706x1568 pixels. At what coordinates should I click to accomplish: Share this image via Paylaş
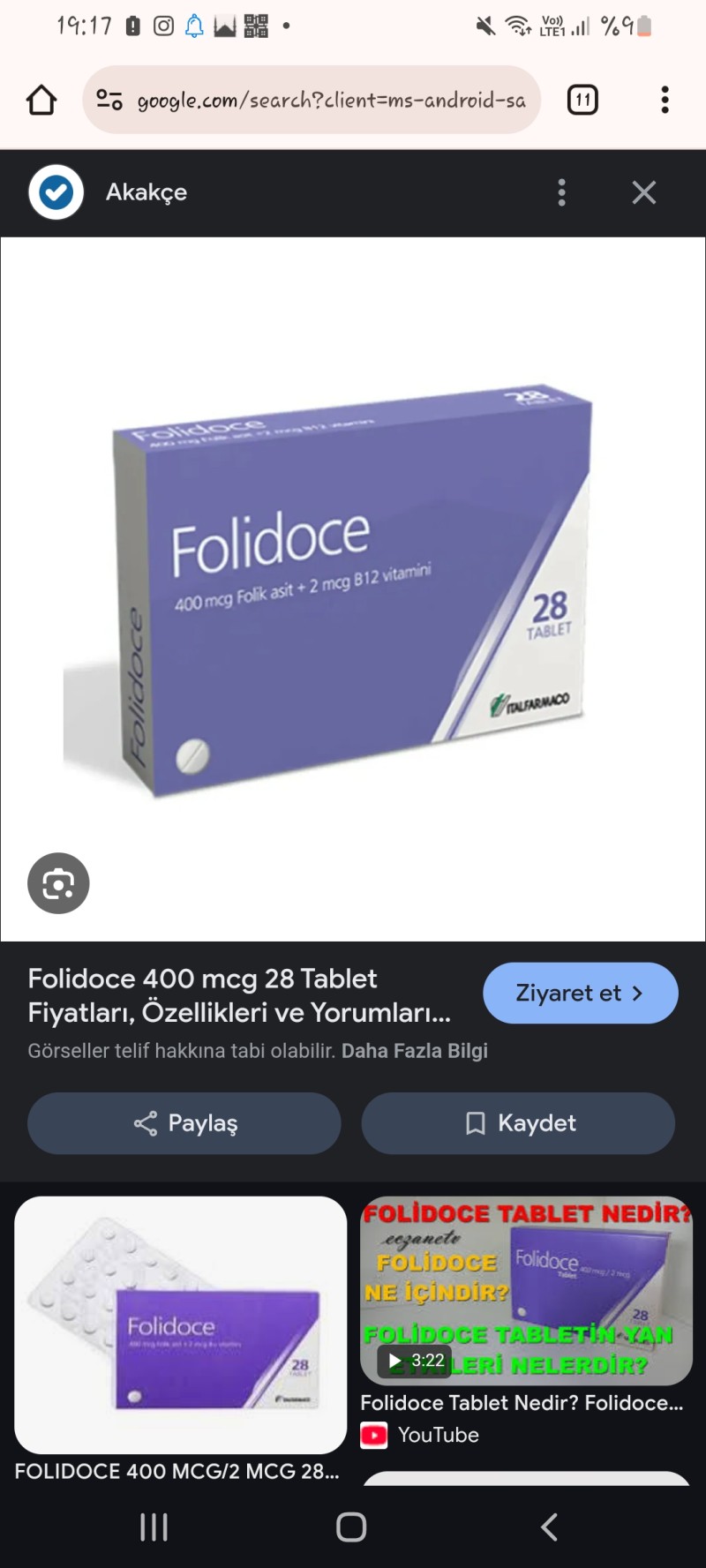click(x=184, y=1123)
